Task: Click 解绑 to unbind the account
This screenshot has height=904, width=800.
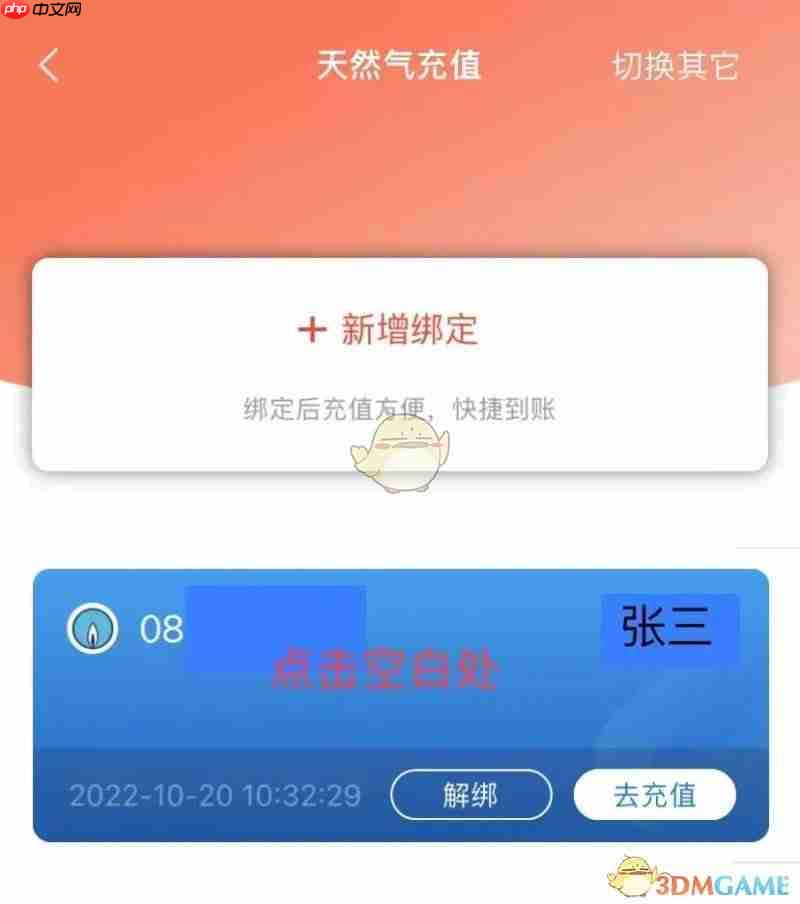Action: pyautogui.click(x=471, y=793)
